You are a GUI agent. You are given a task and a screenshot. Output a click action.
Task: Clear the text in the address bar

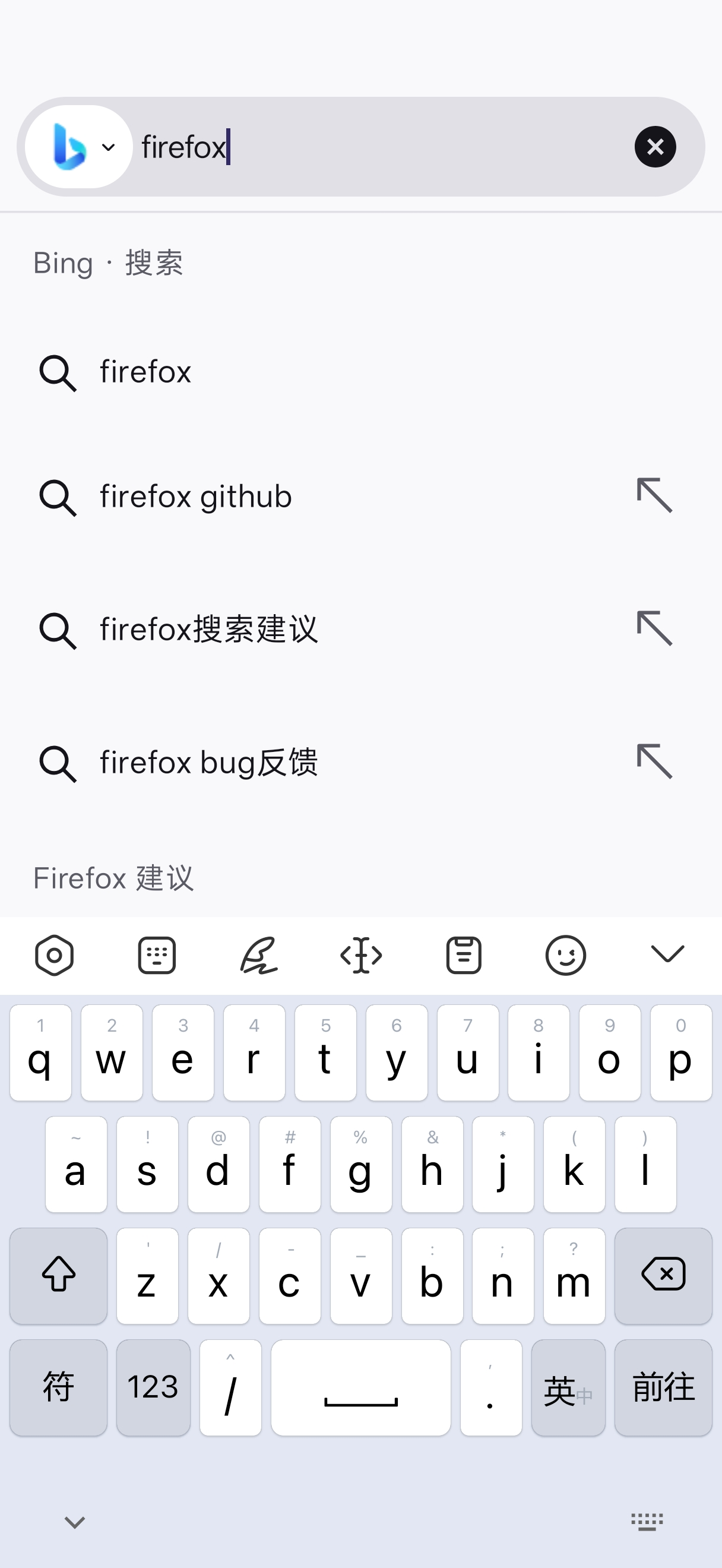coord(655,147)
